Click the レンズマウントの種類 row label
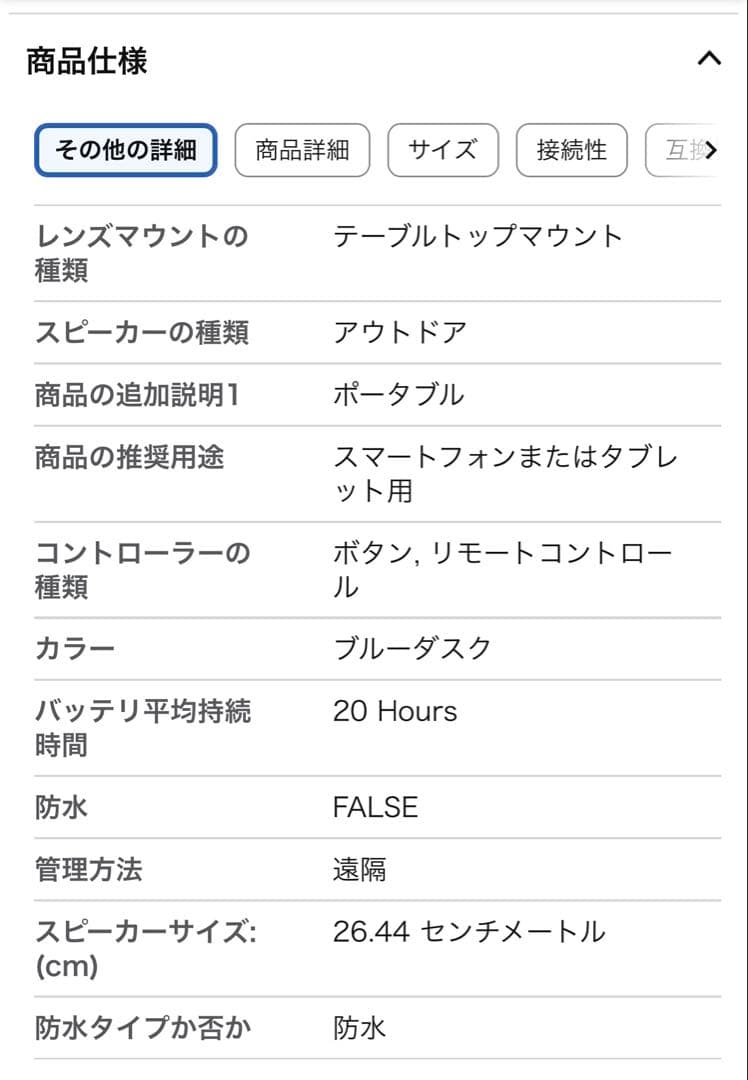 point(125,255)
